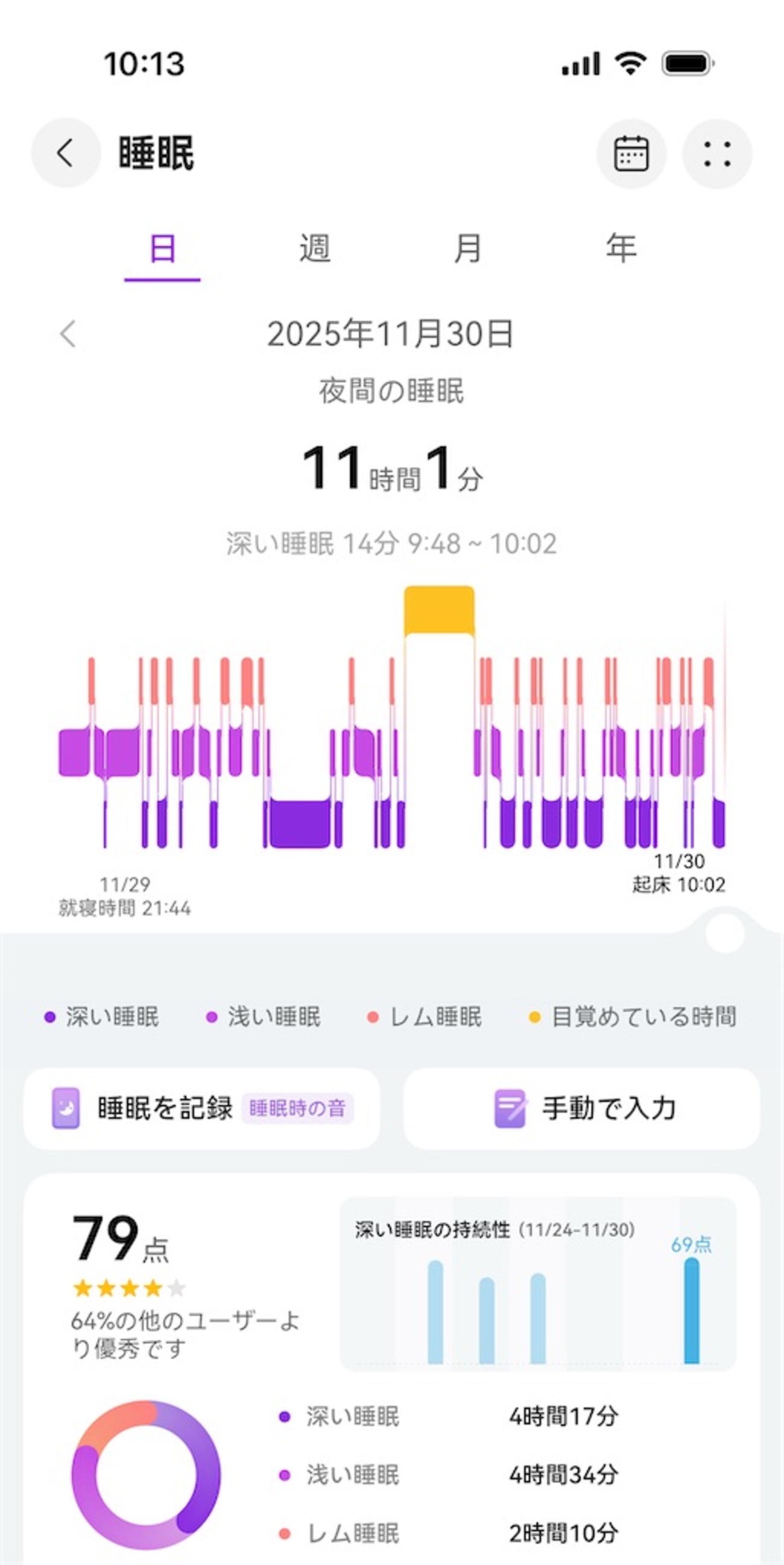Show the previous day's sleep data

[68, 334]
